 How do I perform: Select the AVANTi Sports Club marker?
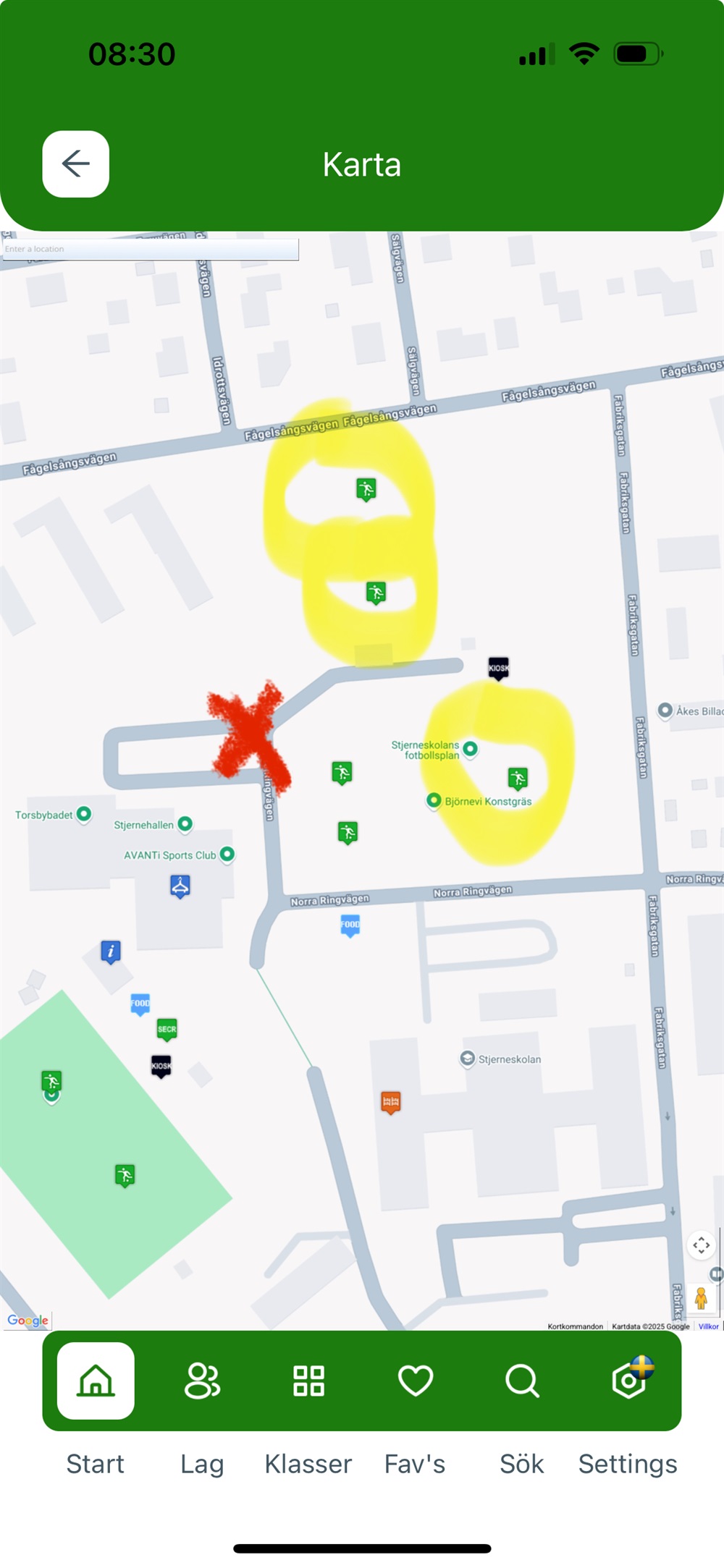[x=227, y=855]
